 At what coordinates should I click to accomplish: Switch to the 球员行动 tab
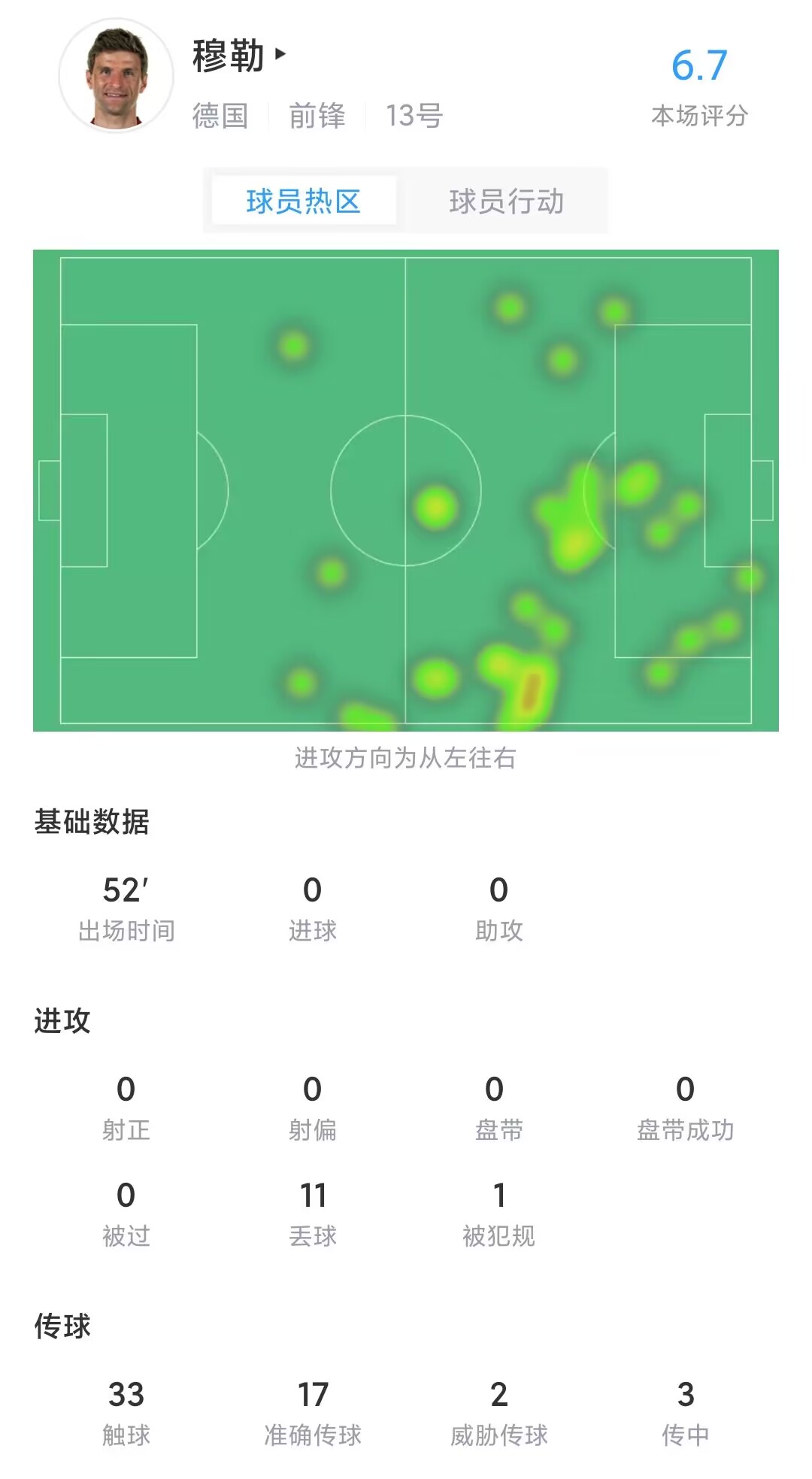pyautogui.click(x=506, y=202)
